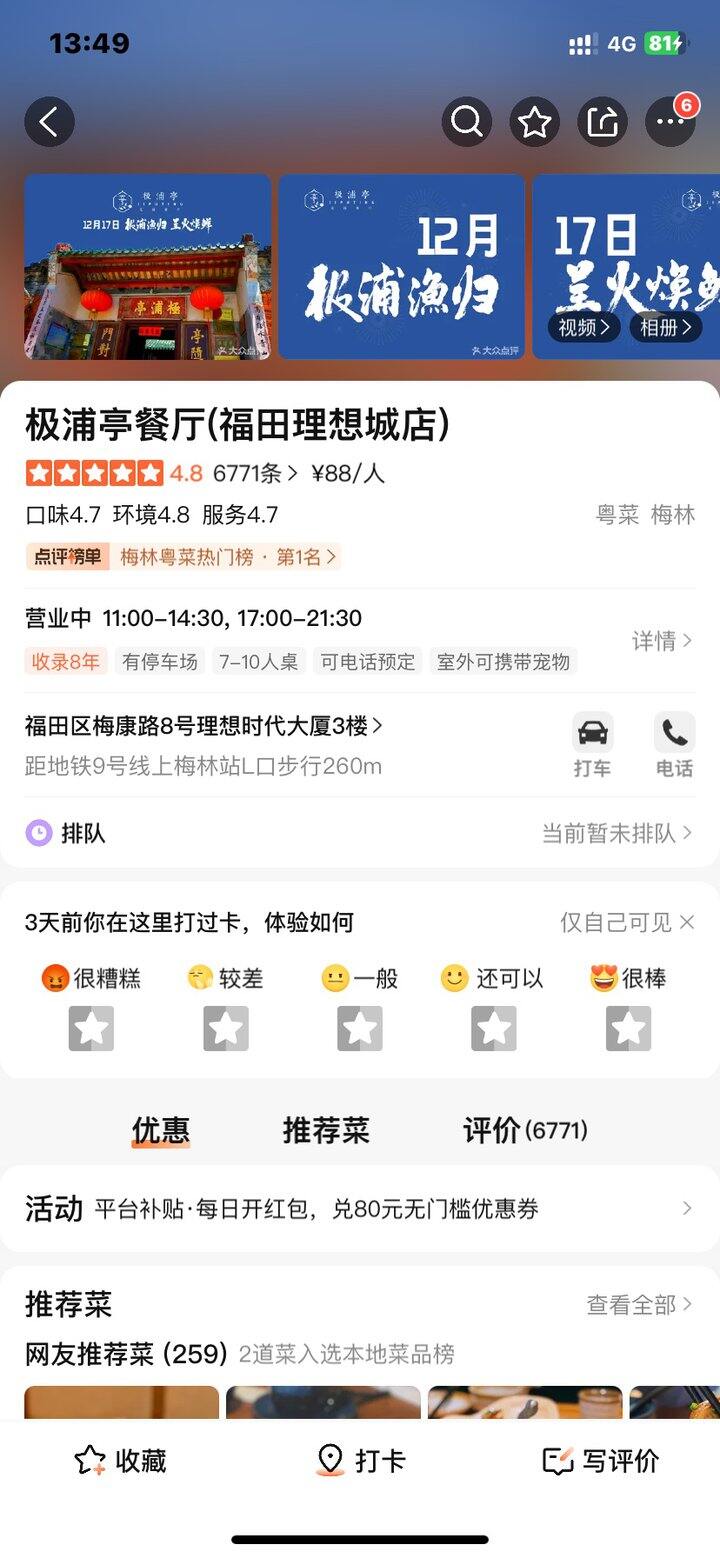View the 梅林粤菜热门榜 ranking
The image size is (720, 1558).
228,557
